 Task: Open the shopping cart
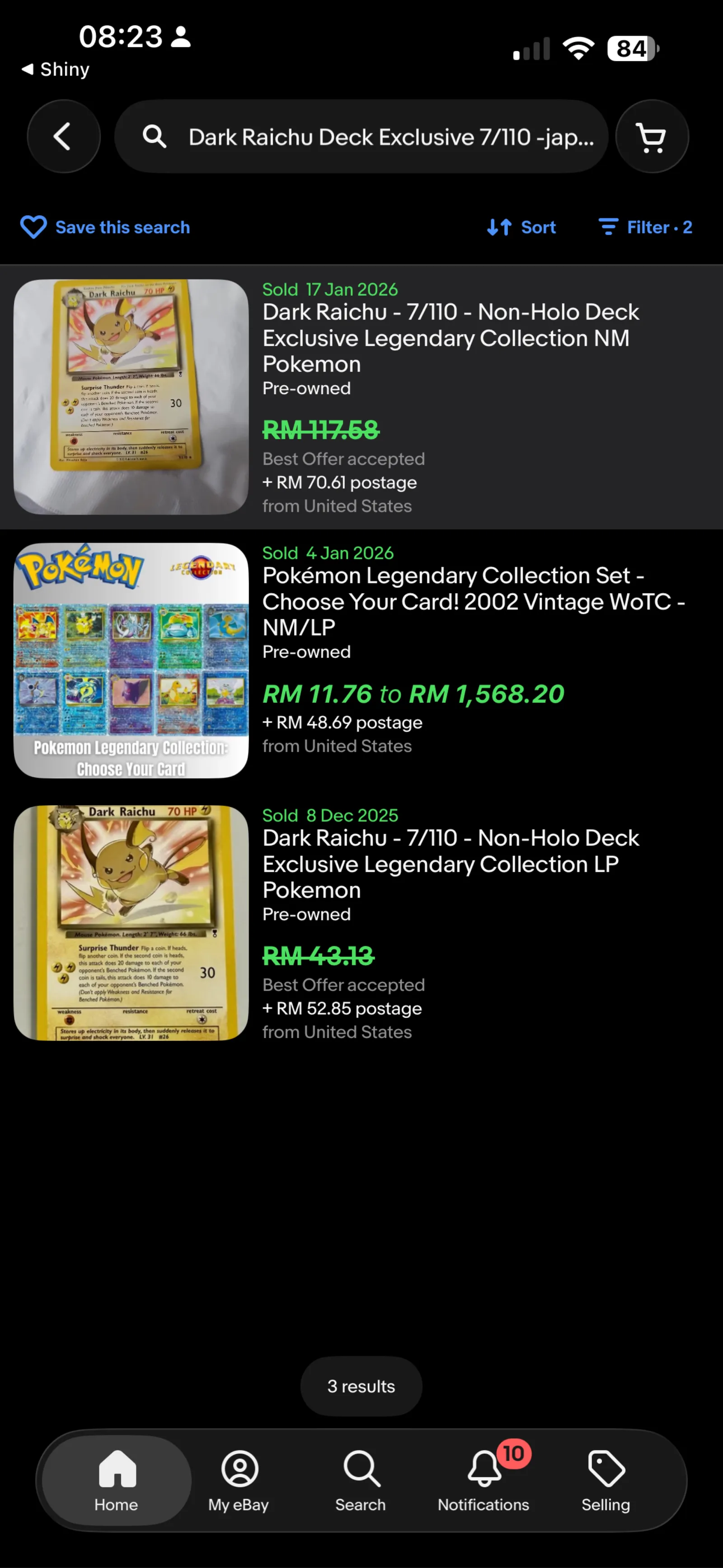pyautogui.click(x=652, y=137)
